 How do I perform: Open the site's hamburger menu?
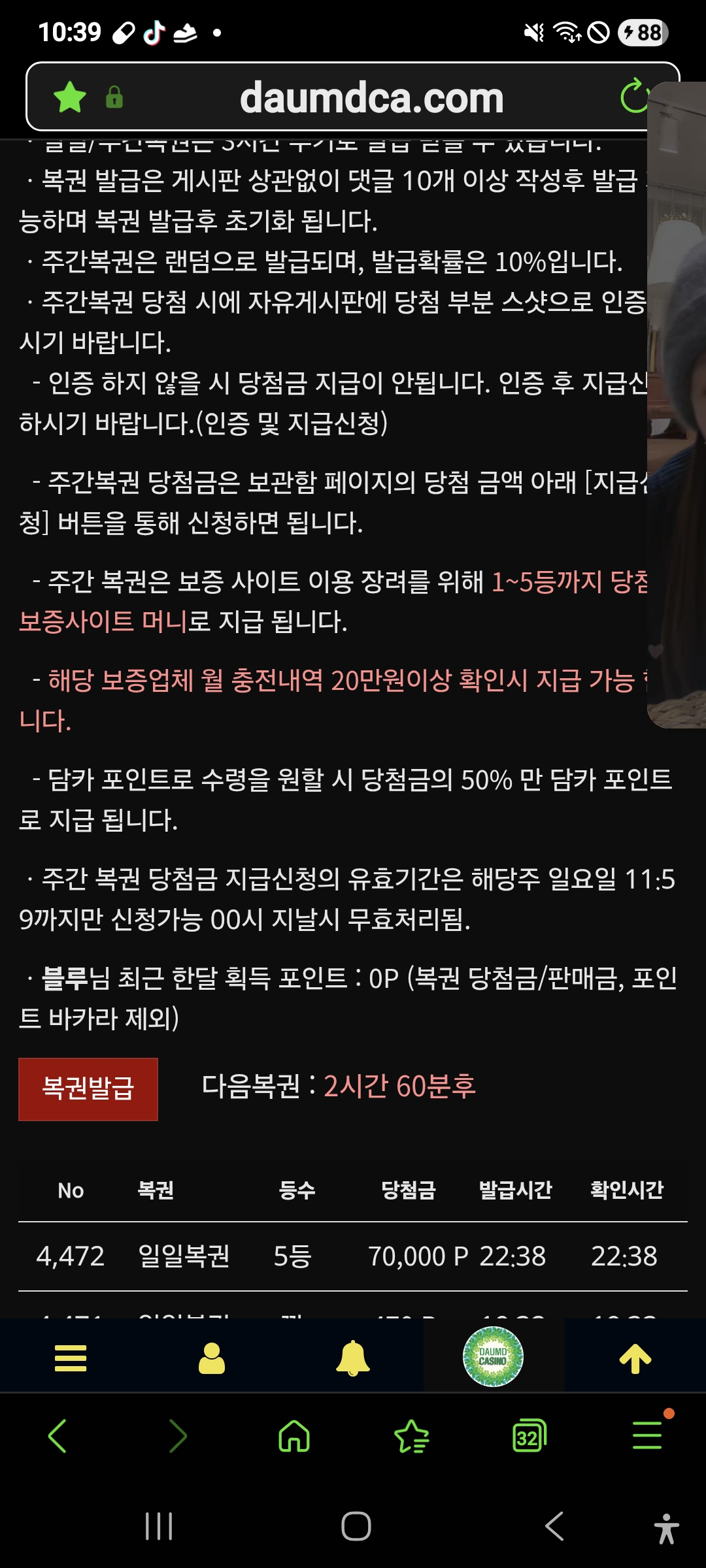[71, 1358]
